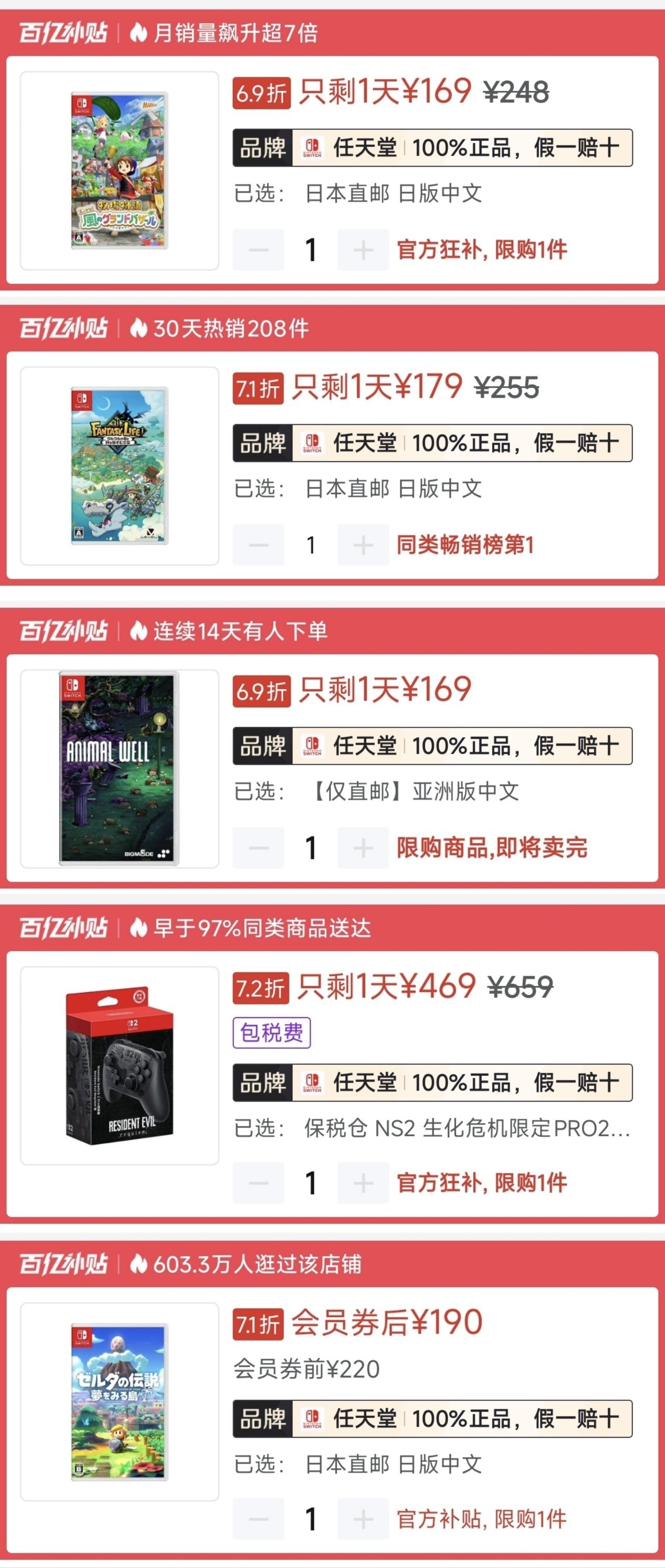The width and height of the screenshot is (665, 1568).
Task: Open the Resident Evil Pro controller image
Action: [119, 1065]
